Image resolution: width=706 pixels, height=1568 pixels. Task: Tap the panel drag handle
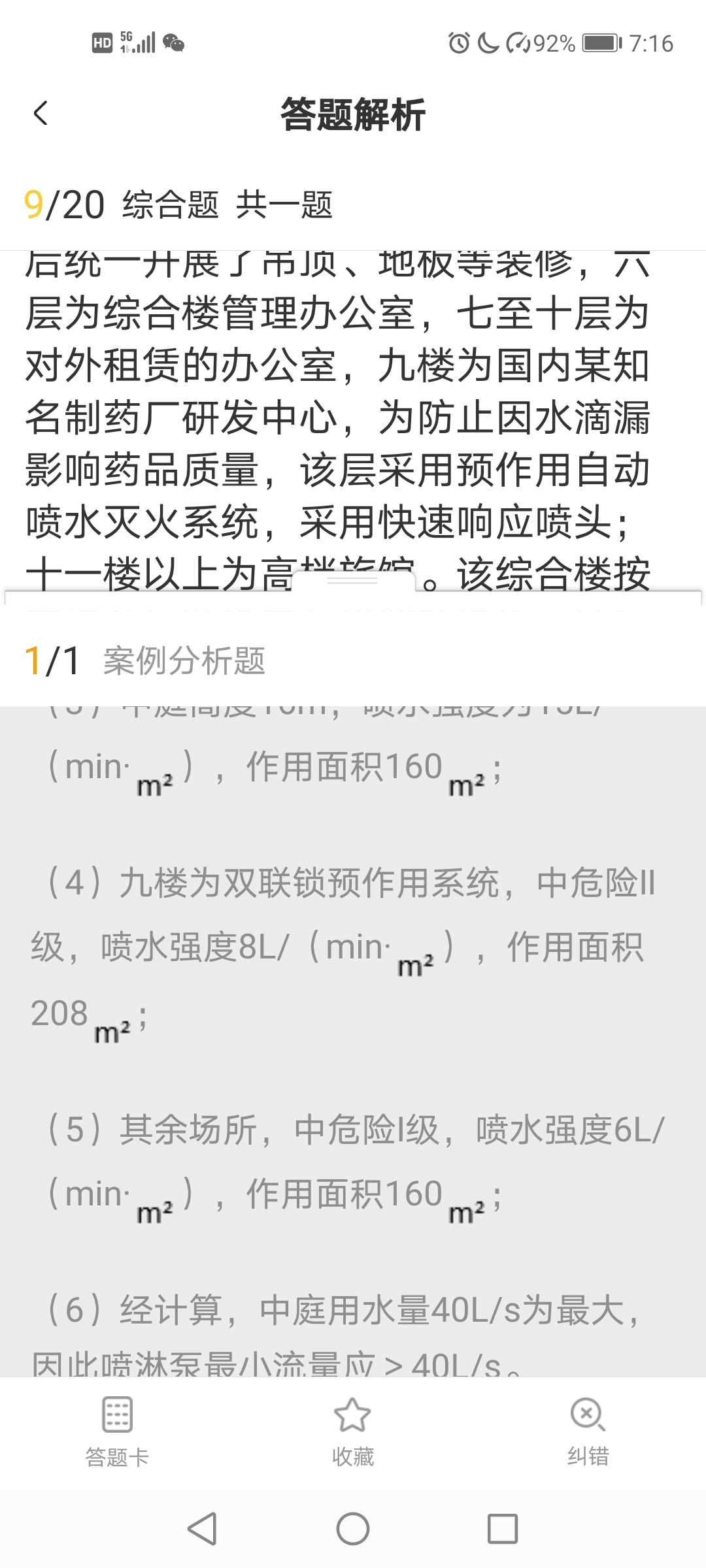[353, 580]
